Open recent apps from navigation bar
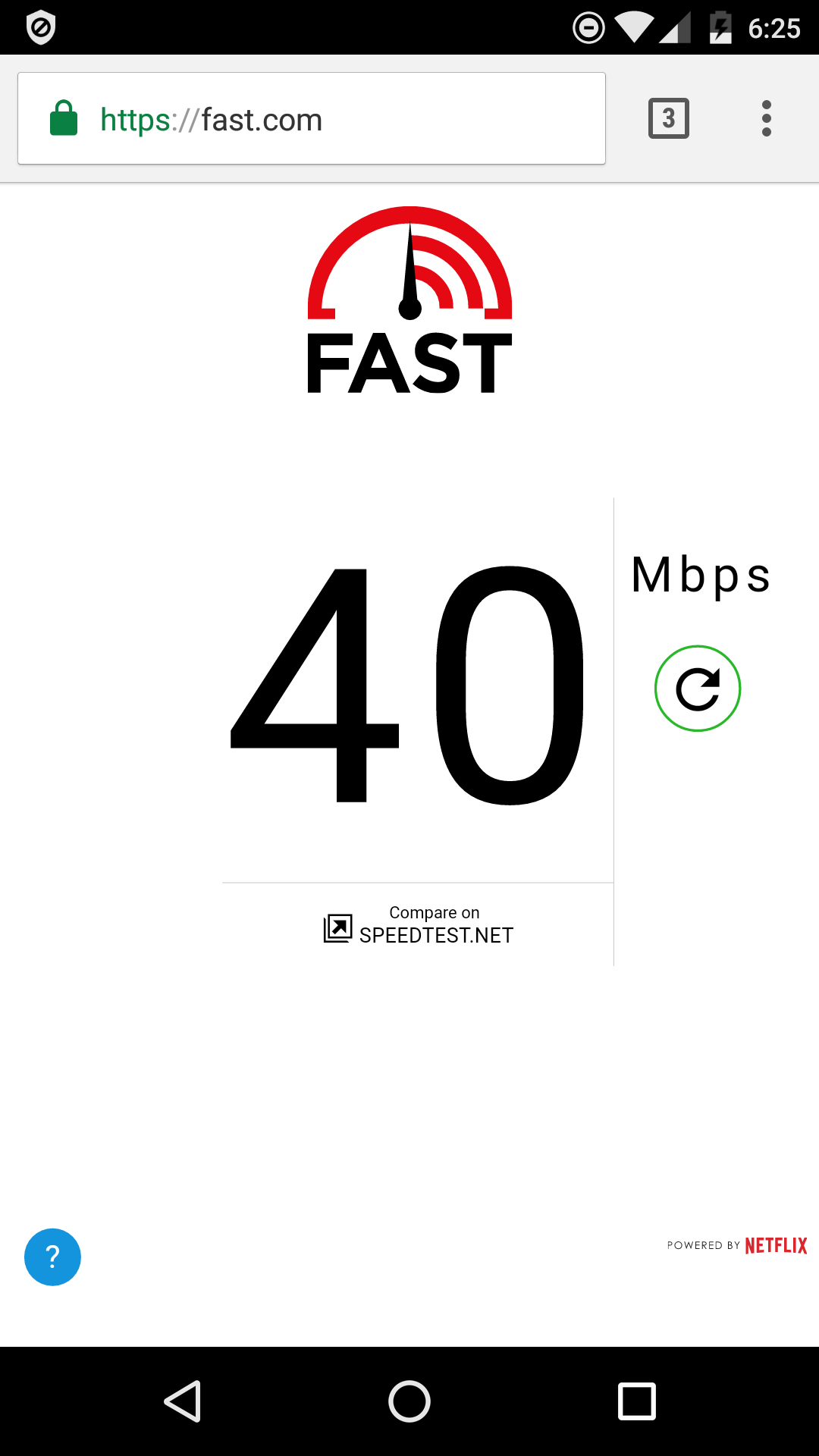 [x=636, y=1401]
